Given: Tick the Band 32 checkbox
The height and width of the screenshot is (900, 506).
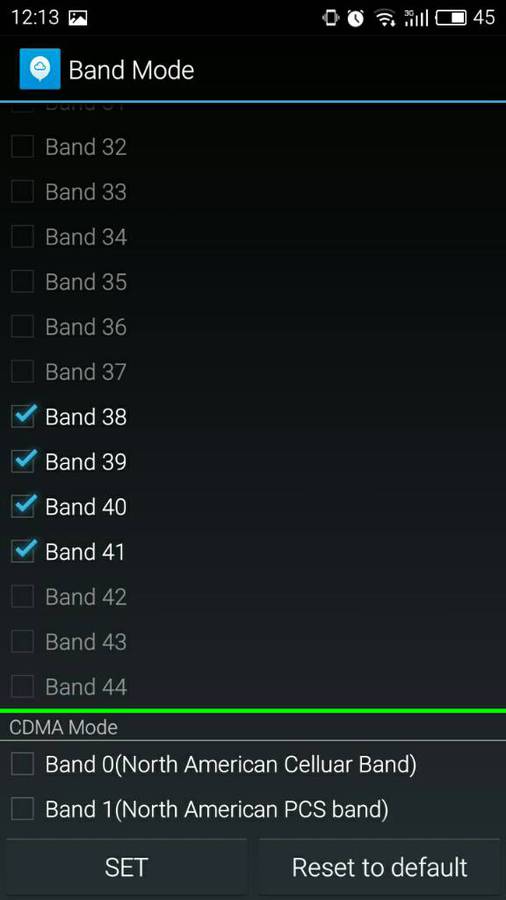Looking at the screenshot, I should coord(23,147).
